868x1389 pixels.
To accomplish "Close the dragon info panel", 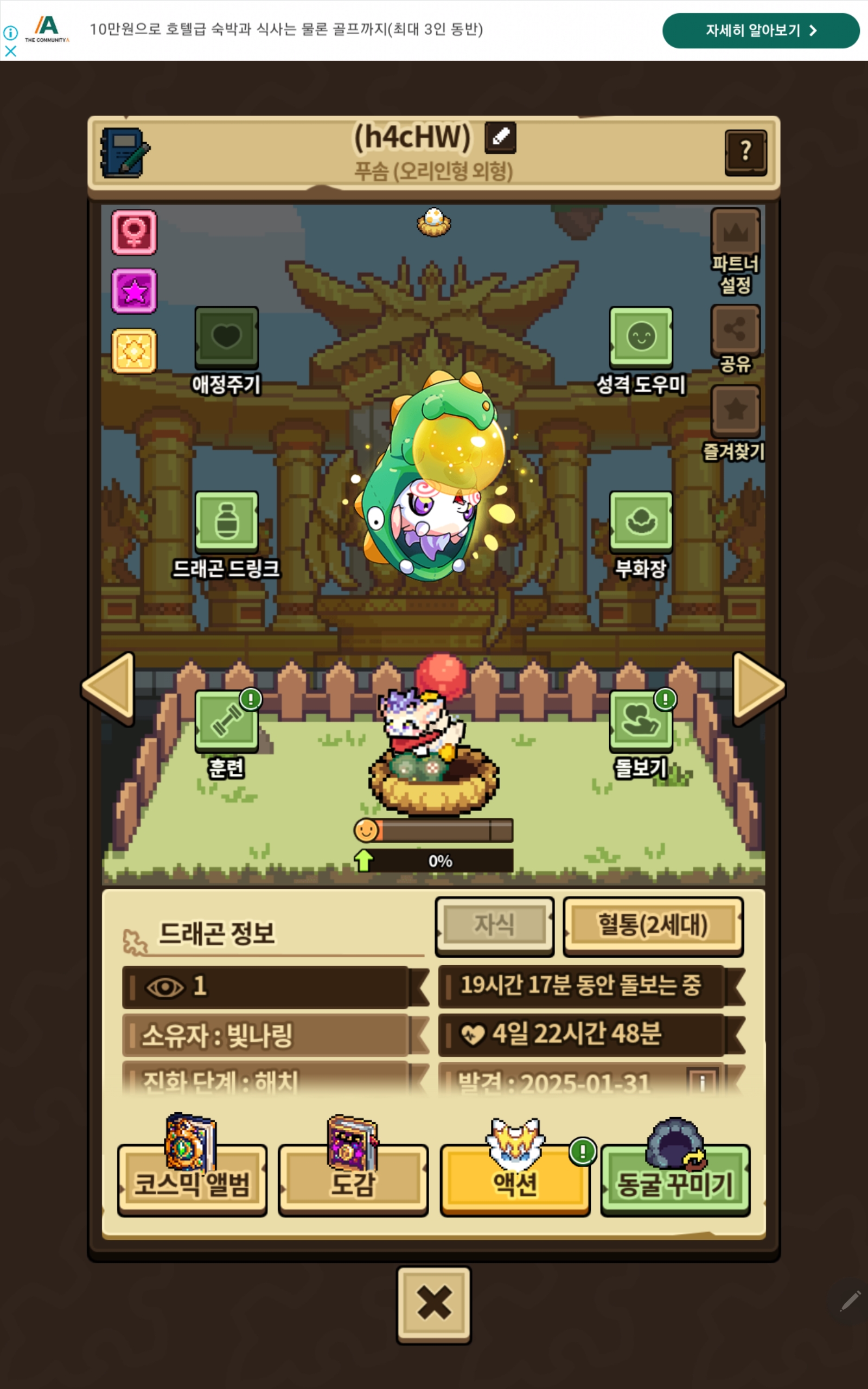I will tap(434, 1303).
